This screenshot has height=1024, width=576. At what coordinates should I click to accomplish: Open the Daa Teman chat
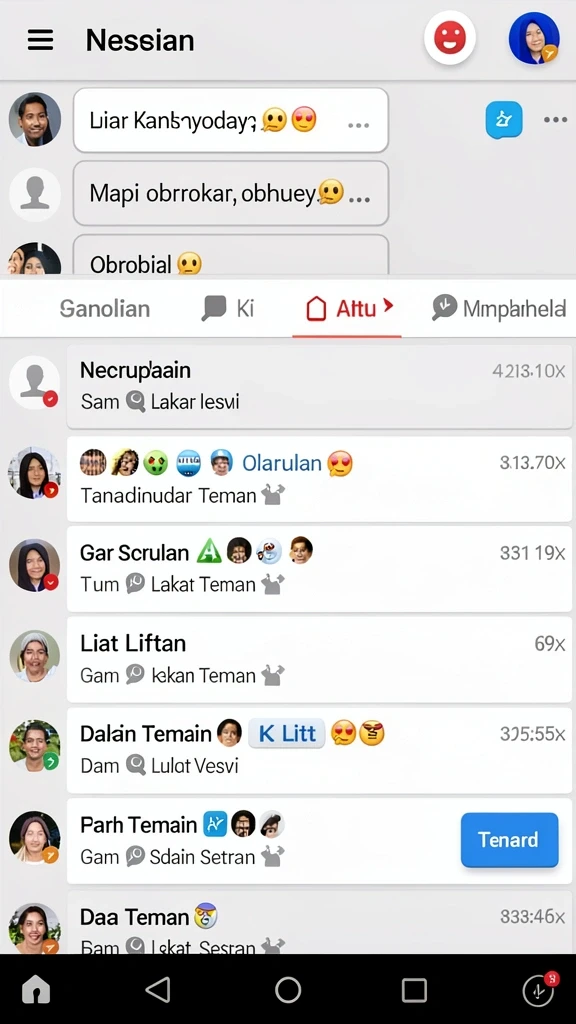319,922
